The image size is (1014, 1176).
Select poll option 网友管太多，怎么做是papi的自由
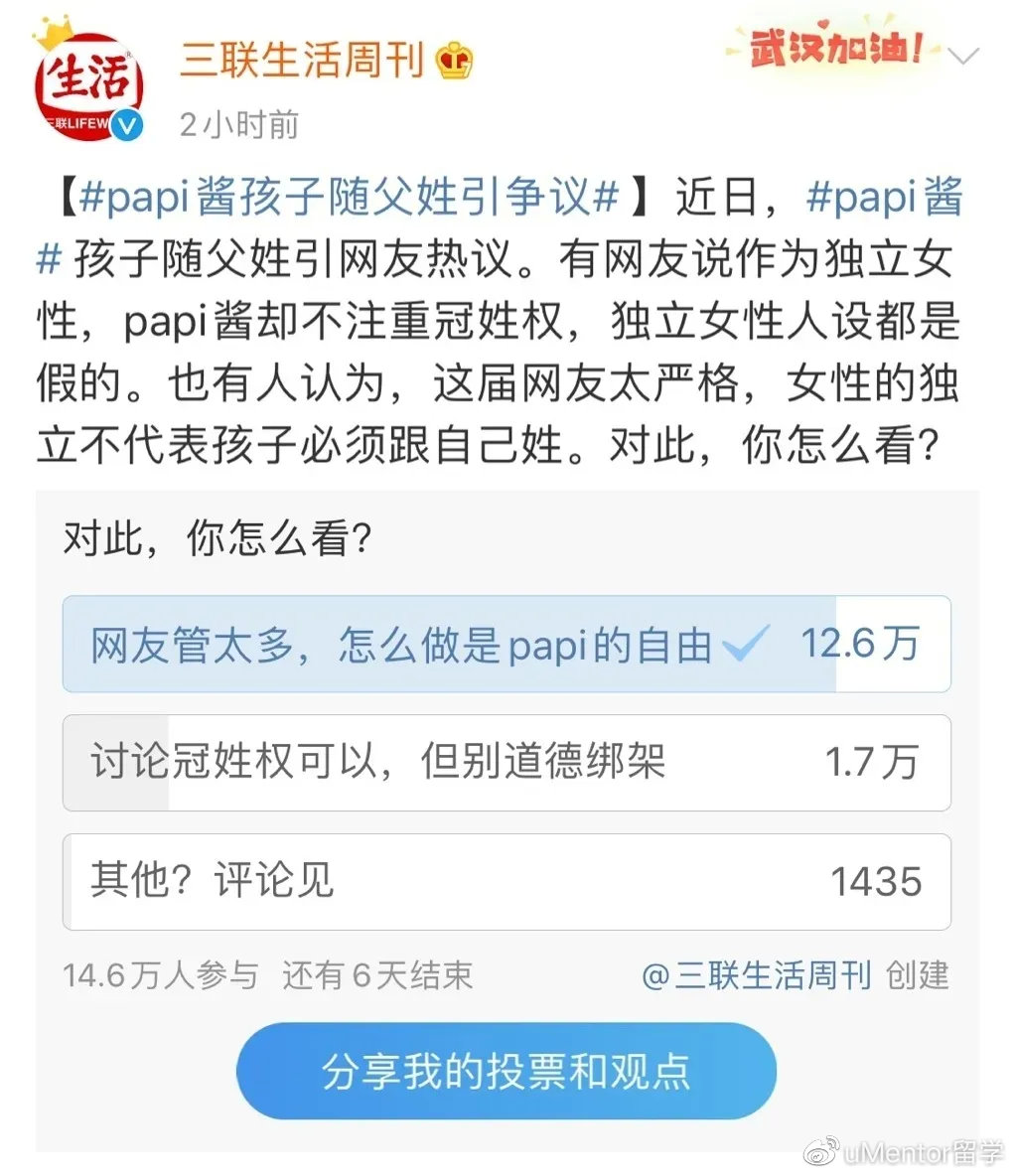[x=506, y=645]
